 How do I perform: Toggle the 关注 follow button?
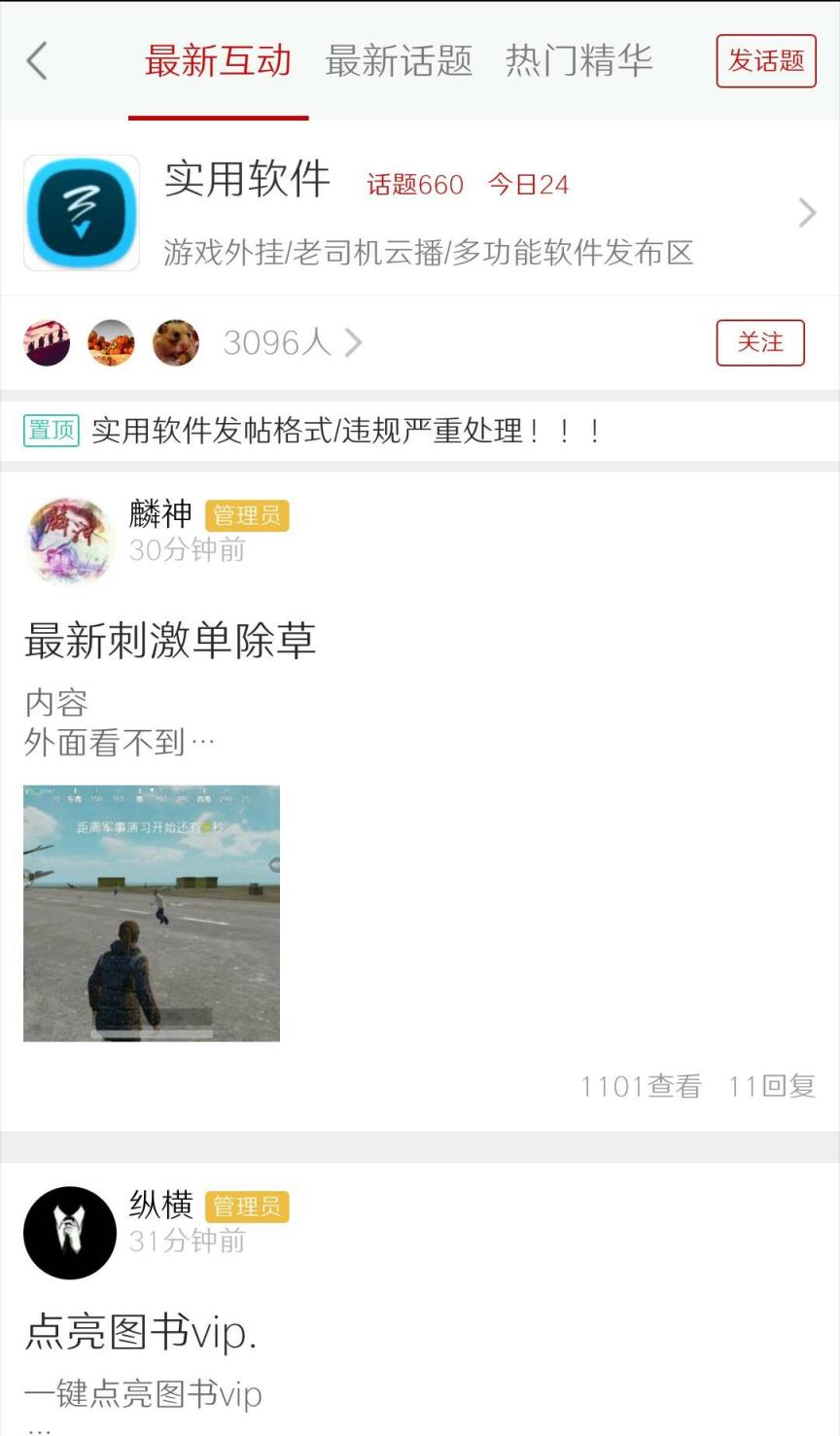click(x=761, y=342)
